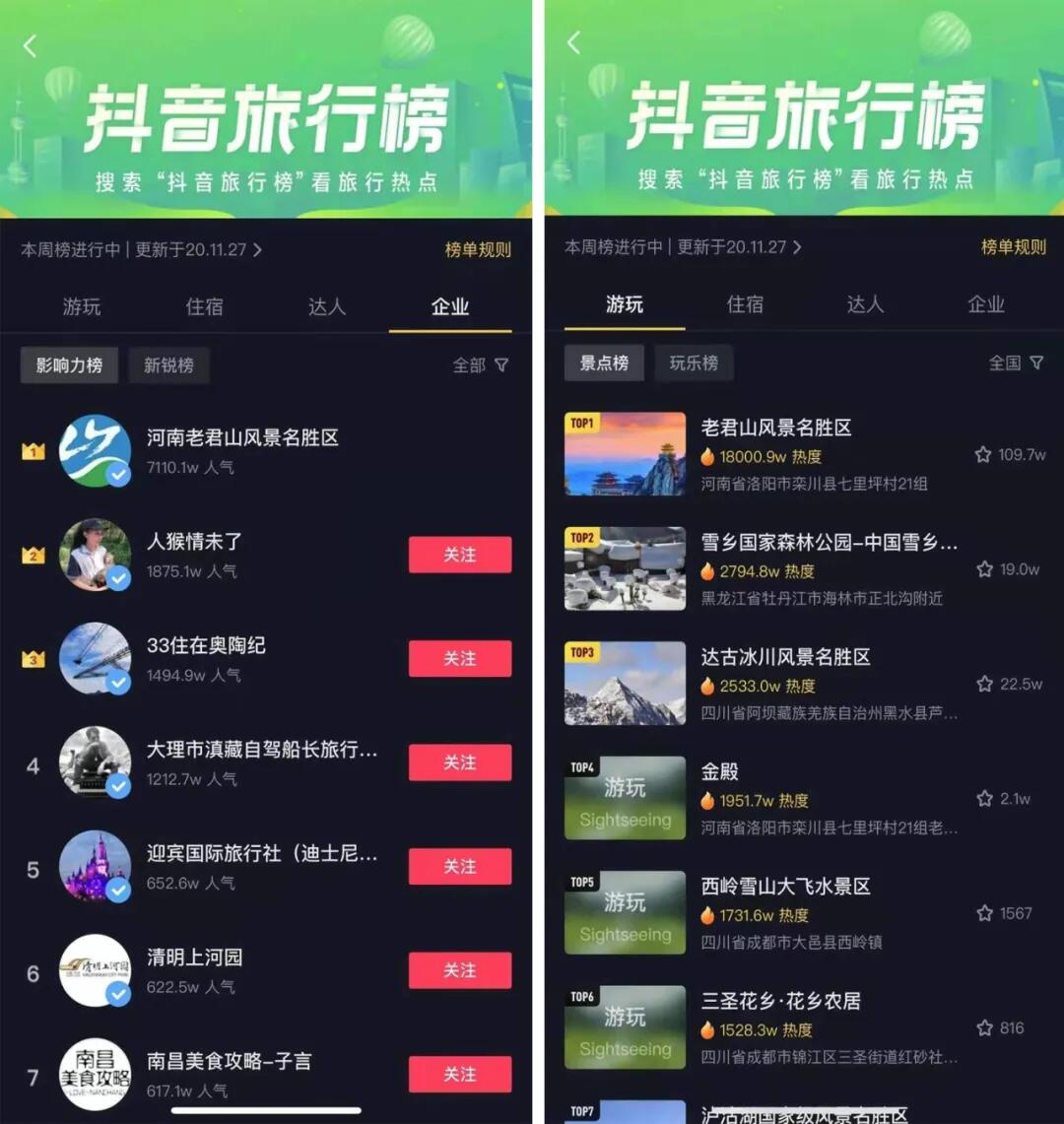Select the 影响力榜 chip
Viewport: 1064px width, 1124px height.
pos(69,365)
